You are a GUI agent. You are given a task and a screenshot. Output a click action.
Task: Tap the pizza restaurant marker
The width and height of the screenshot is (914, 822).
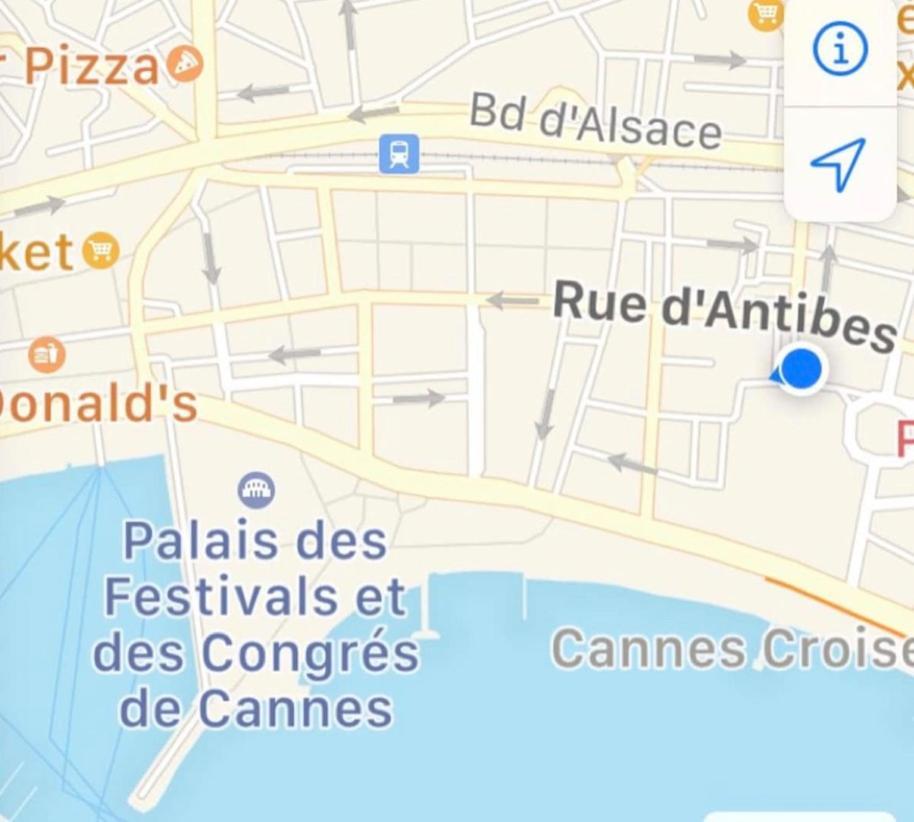[x=185, y=64]
